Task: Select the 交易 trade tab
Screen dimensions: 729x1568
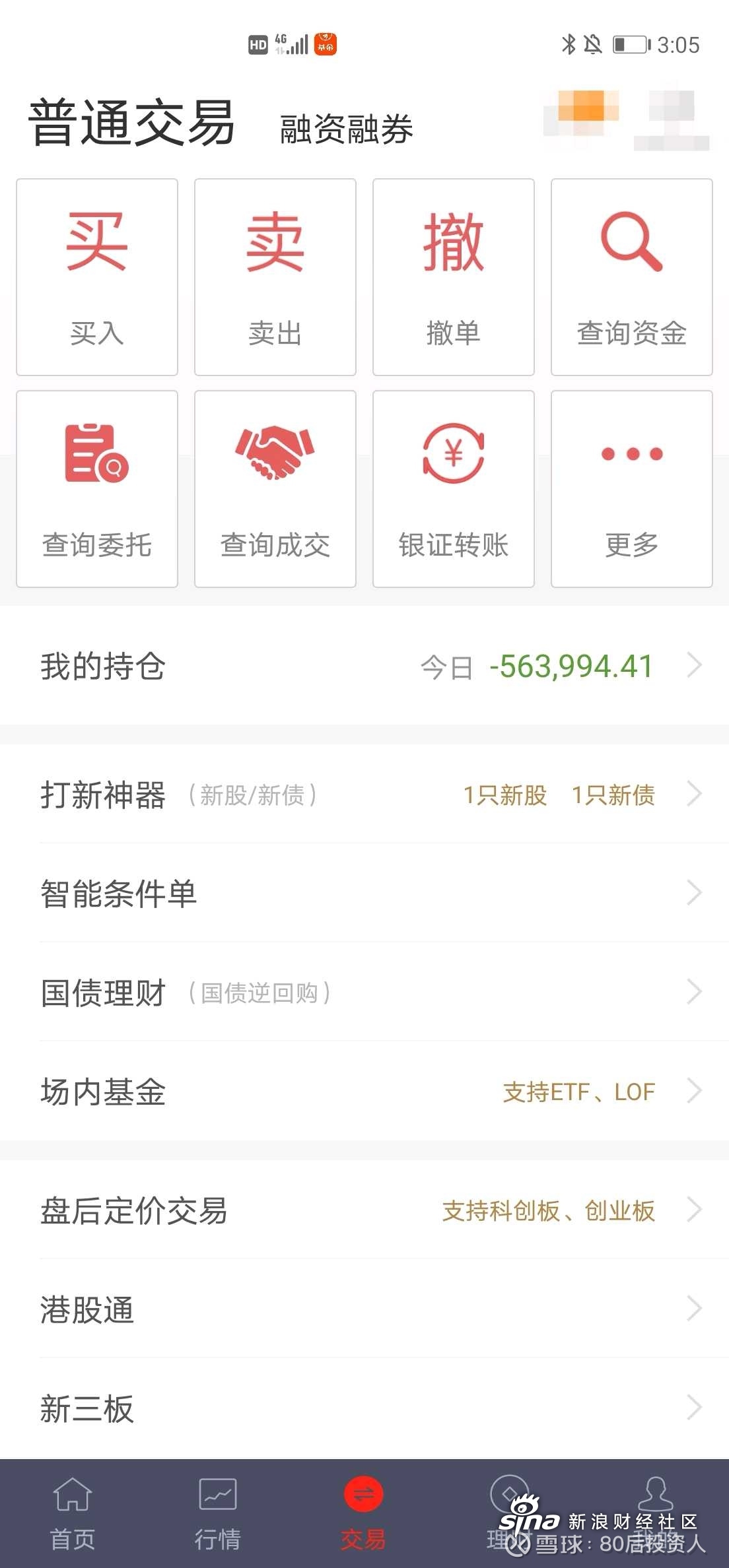Action: [364, 1513]
